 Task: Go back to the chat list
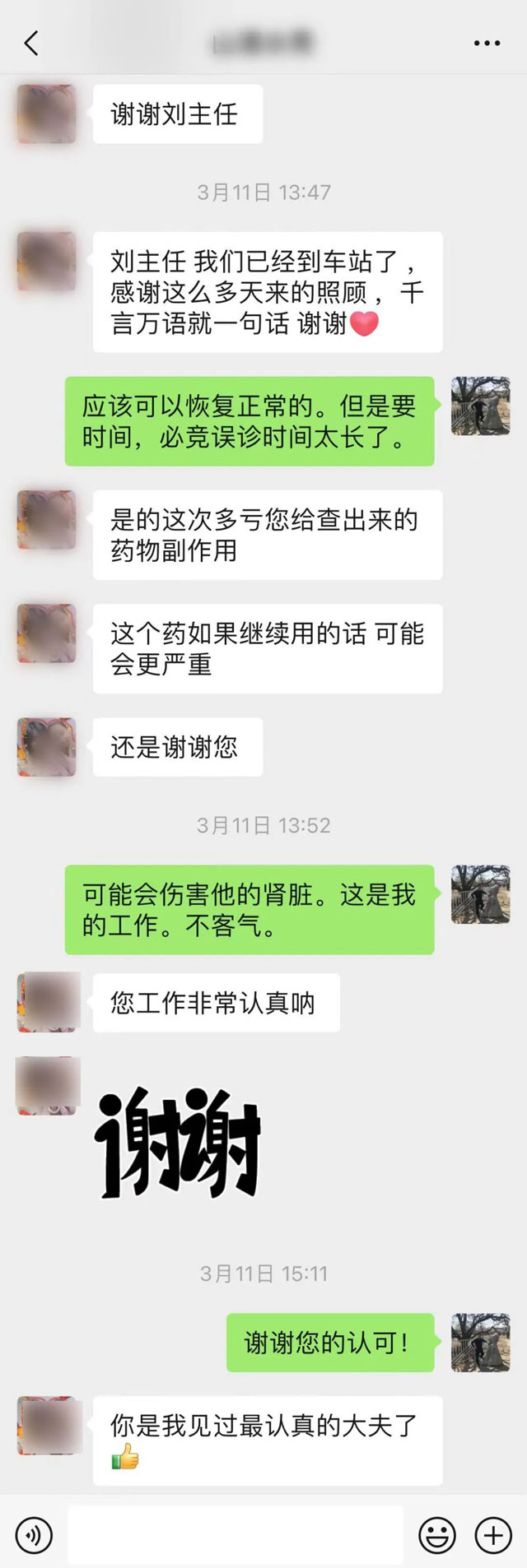pos(31,43)
